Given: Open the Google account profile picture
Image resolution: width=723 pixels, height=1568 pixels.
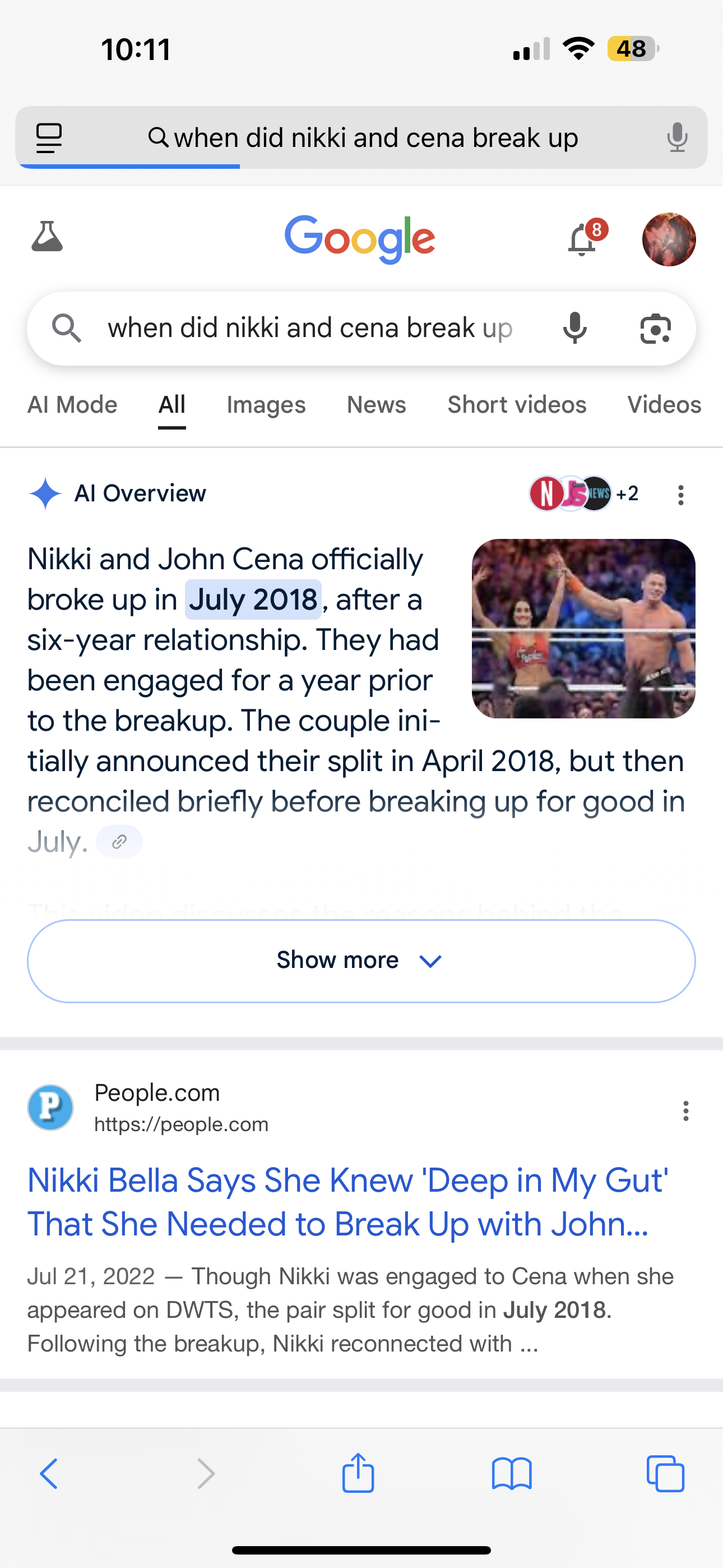Looking at the screenshot, I should (x=669, y=239).
